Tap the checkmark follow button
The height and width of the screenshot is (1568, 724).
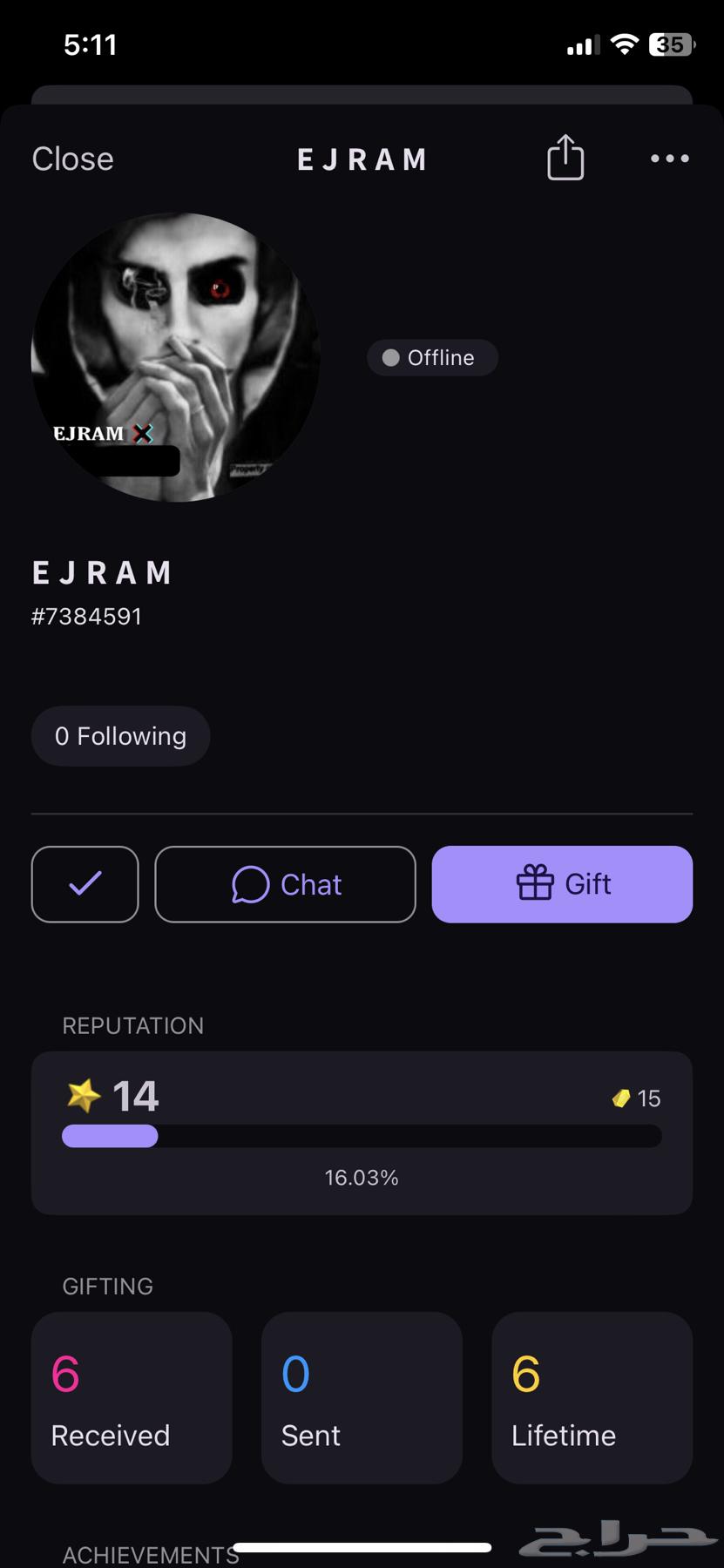(85, 884)
